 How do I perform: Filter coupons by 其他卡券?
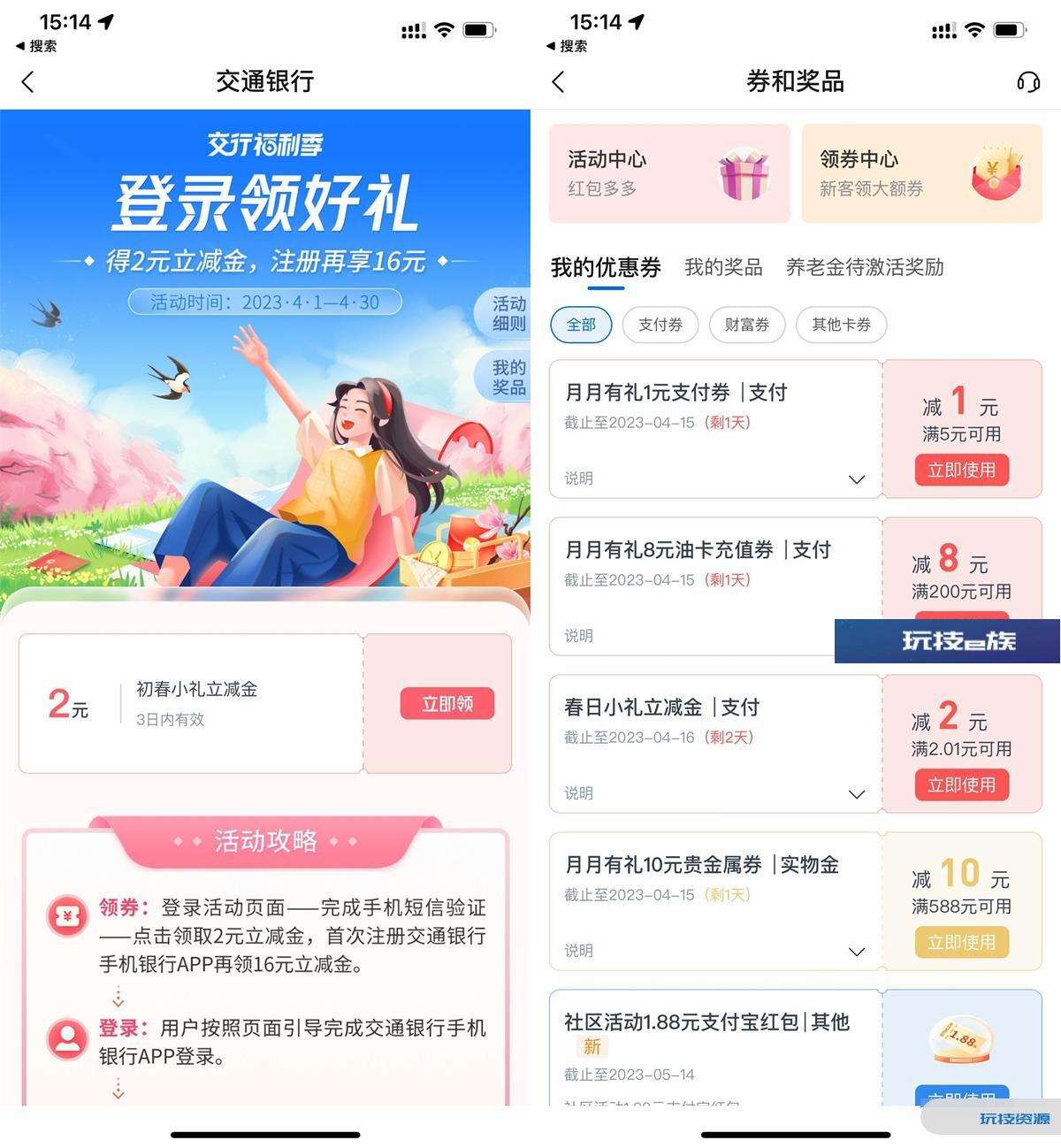pyautogui.click(x=841, y=325)
